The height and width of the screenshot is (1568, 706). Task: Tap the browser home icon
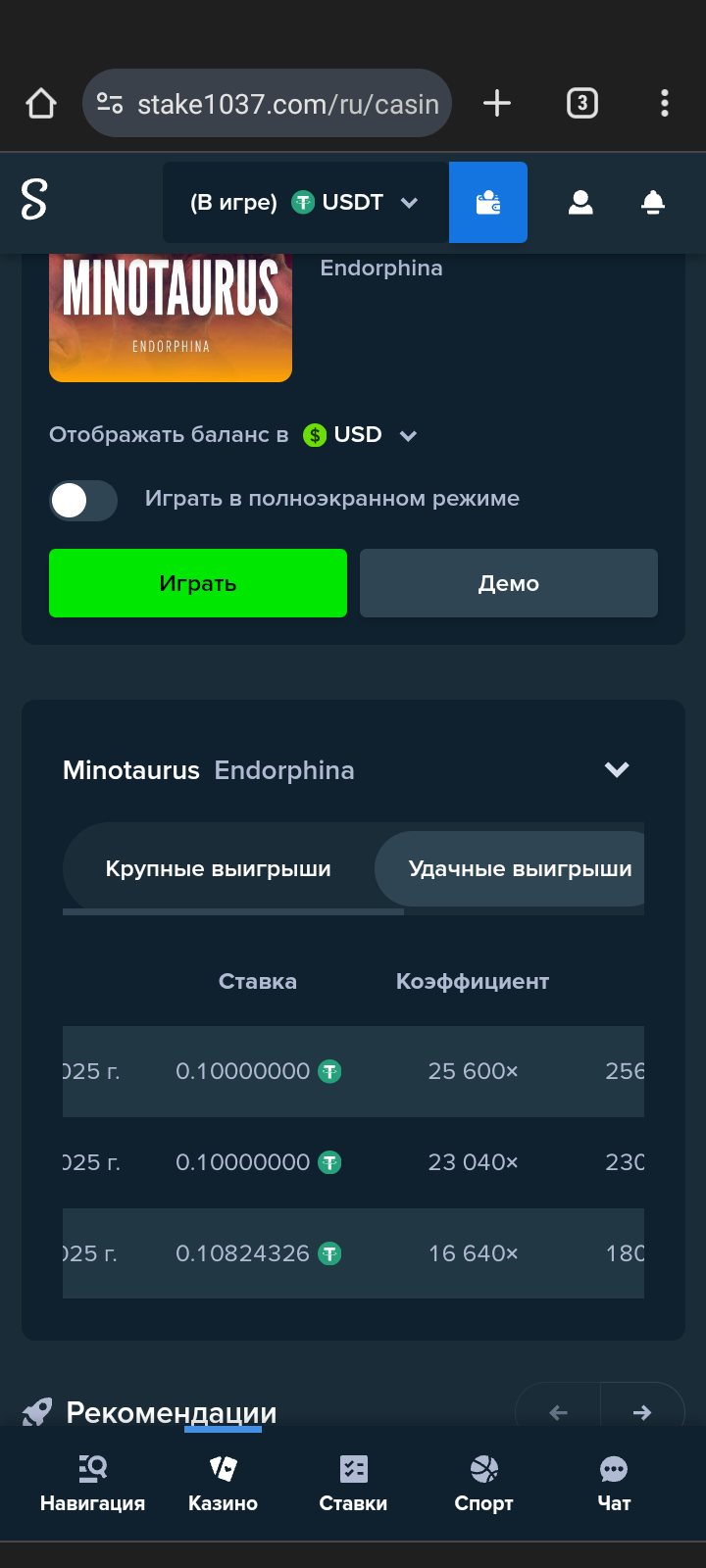click(x=41, y=103)
